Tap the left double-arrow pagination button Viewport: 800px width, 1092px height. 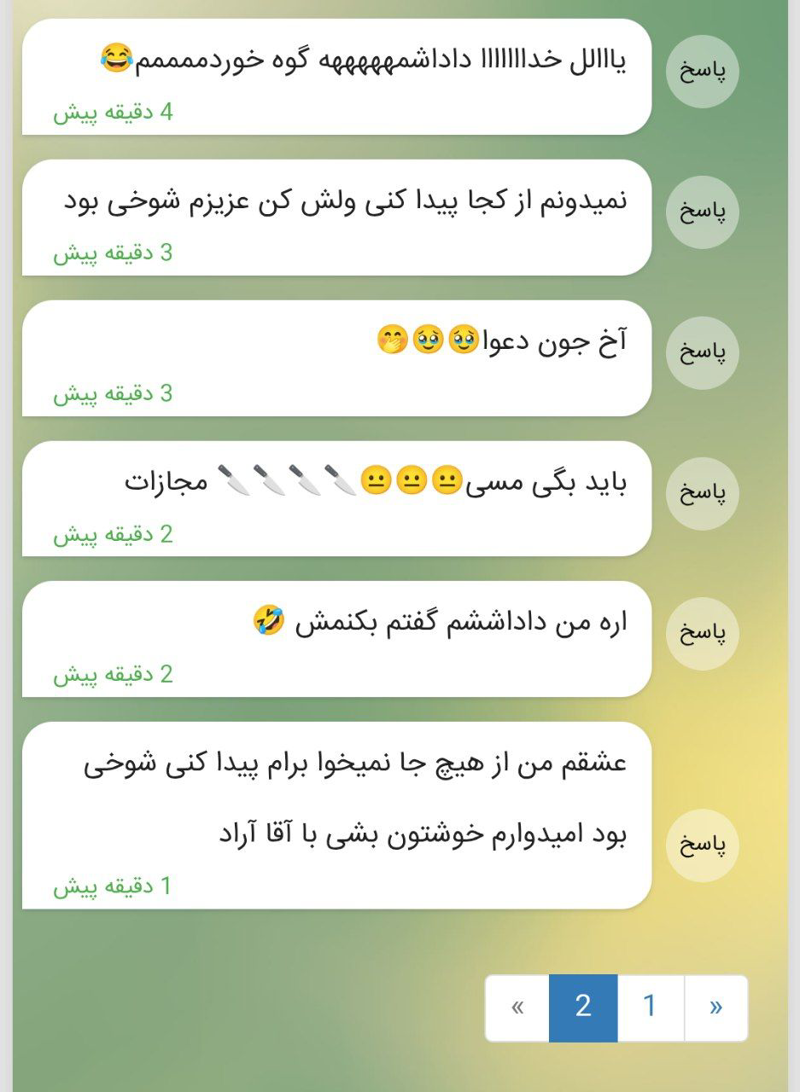[517, 1008]
